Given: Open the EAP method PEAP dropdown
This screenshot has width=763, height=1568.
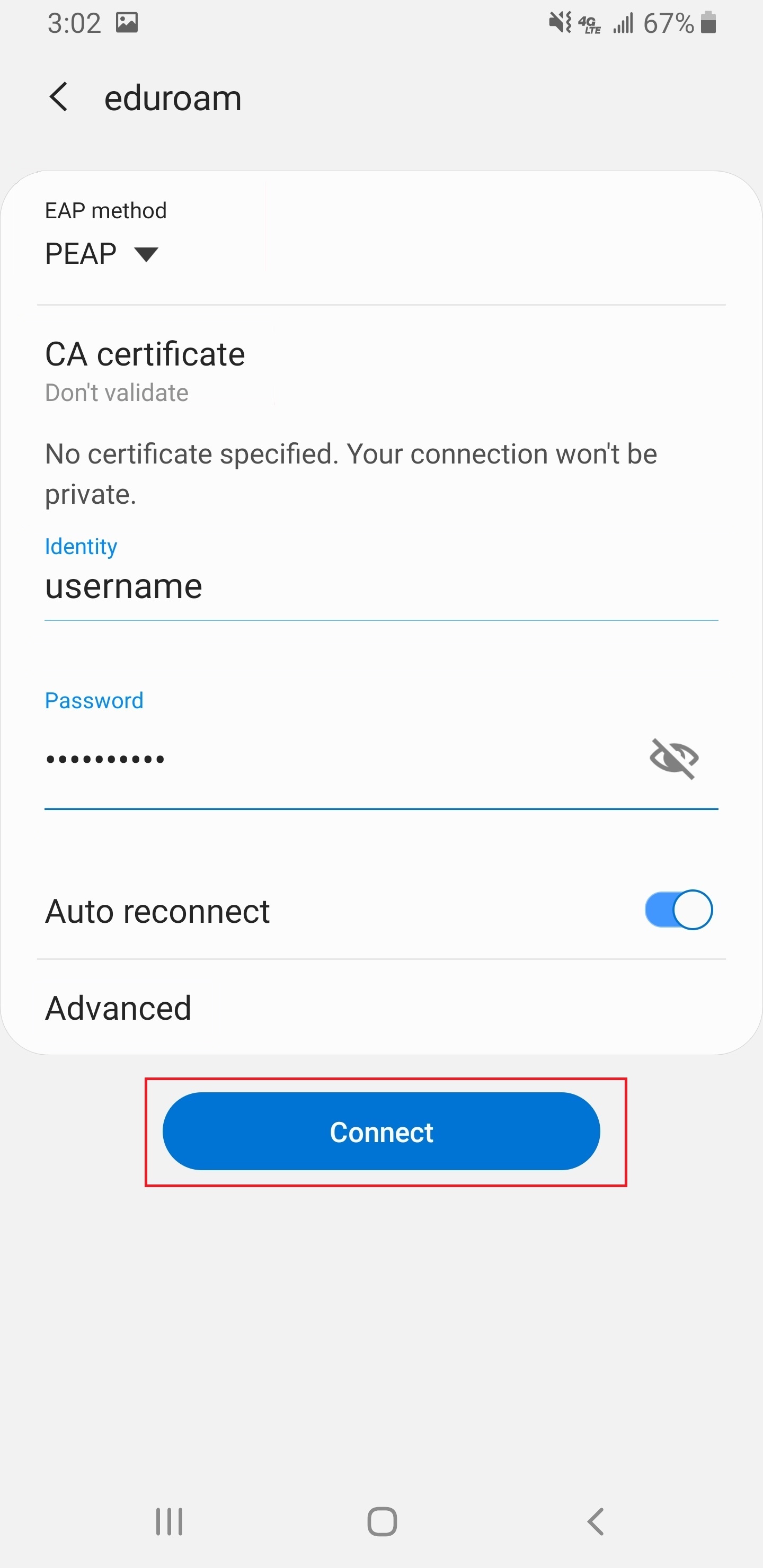Looking at the screenshot, I should click(x=102, y=253).
